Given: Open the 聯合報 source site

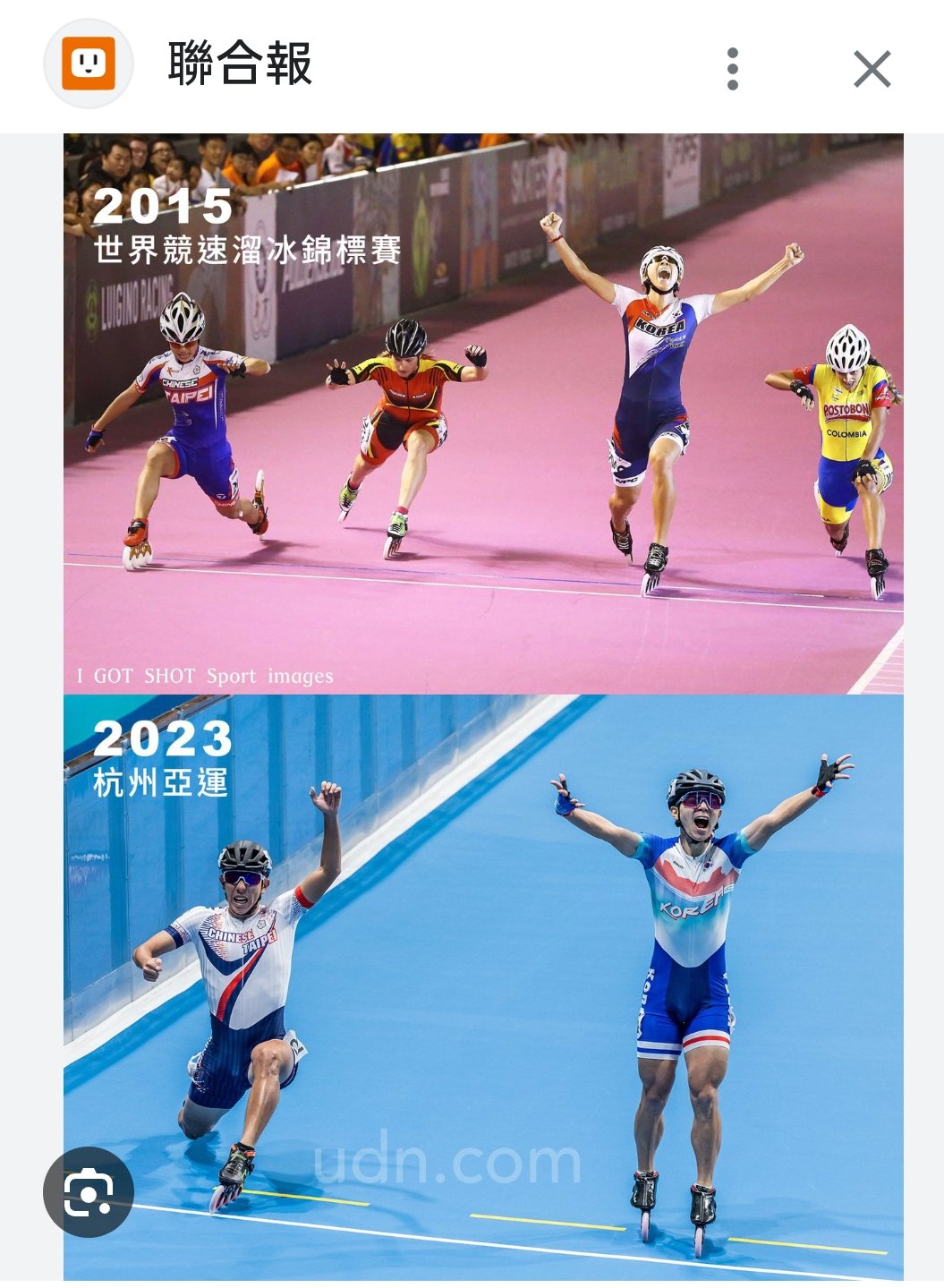Looking at the screenshot, I should (239, 64).
